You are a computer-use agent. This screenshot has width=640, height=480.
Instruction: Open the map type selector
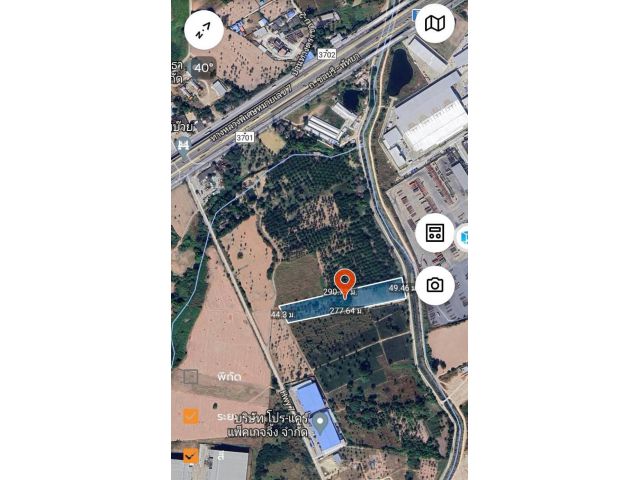click(435, 23)
